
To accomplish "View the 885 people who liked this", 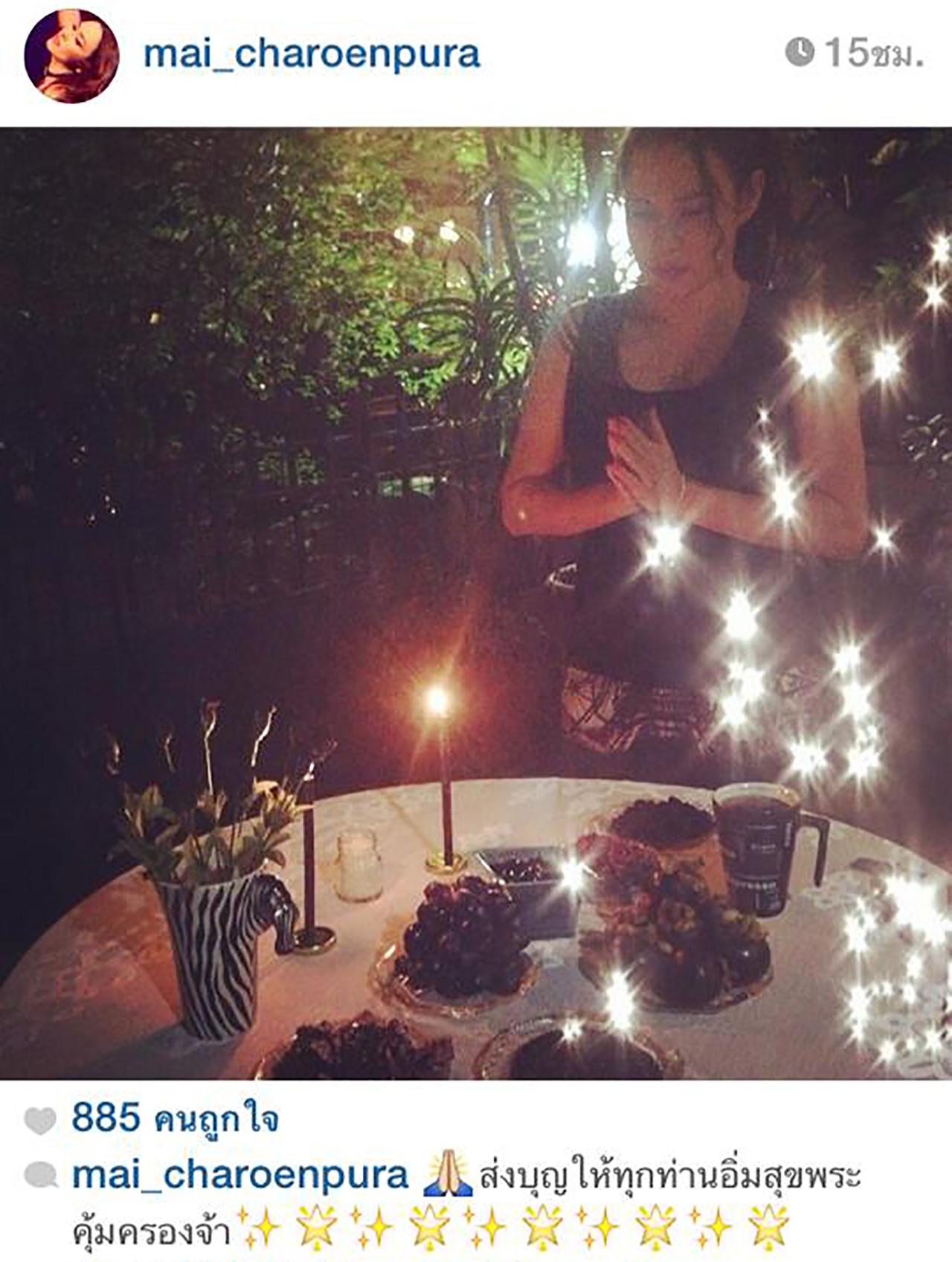I will coord(175,1118).
